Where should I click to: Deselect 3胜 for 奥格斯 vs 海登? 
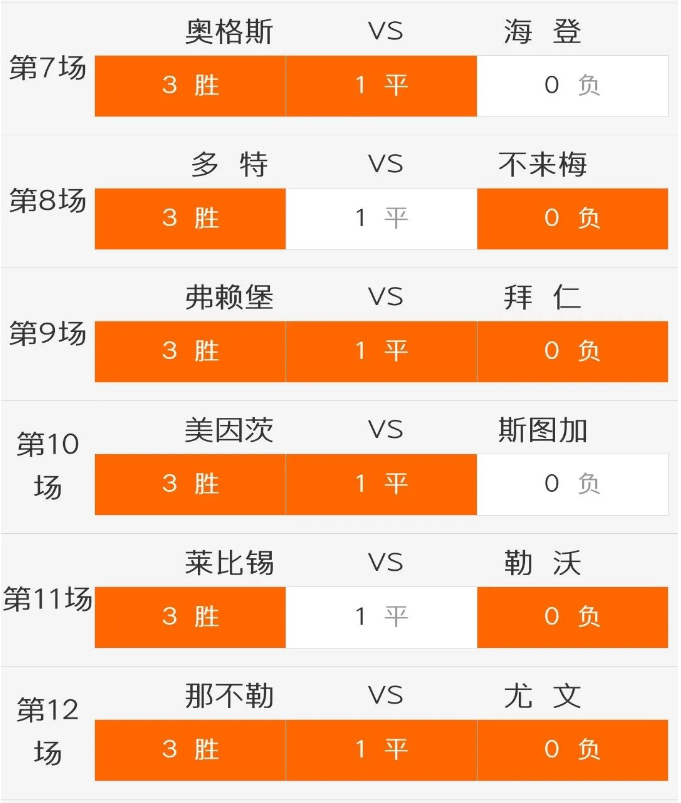tap(190, 86)
